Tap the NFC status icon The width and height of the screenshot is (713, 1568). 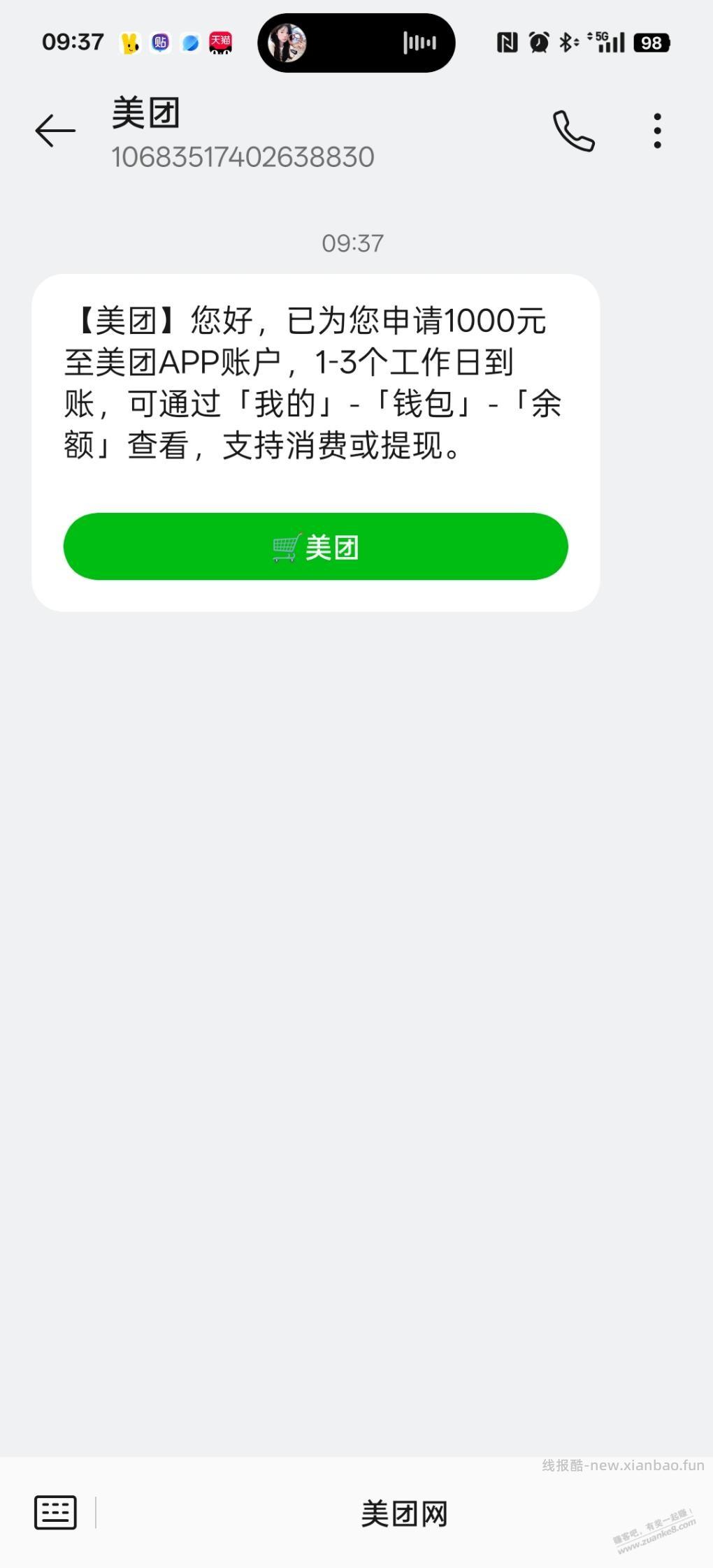(x=506, y=42)
